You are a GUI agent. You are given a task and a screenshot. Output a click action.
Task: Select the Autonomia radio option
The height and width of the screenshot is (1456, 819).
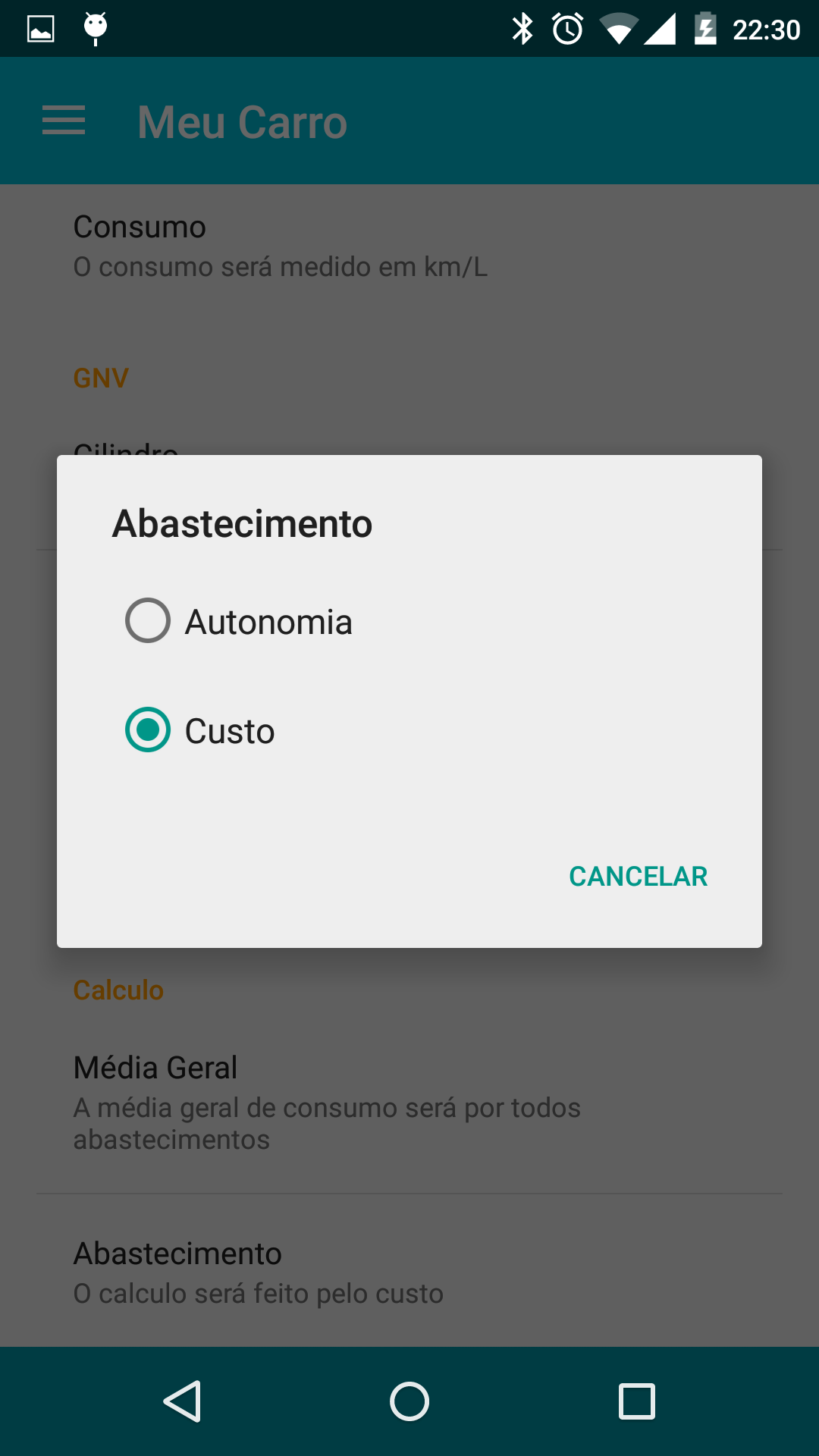pyautogui.click(x=409, y=621)
